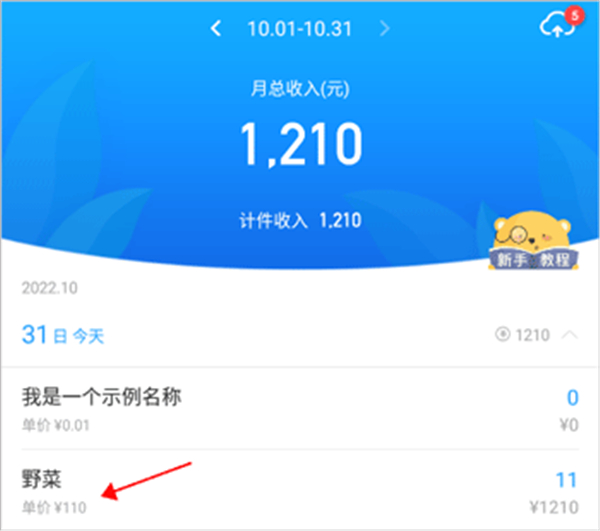Open the 新手教程 beginner tutorial
The image size is (600, 531).
tap(535, 239)
